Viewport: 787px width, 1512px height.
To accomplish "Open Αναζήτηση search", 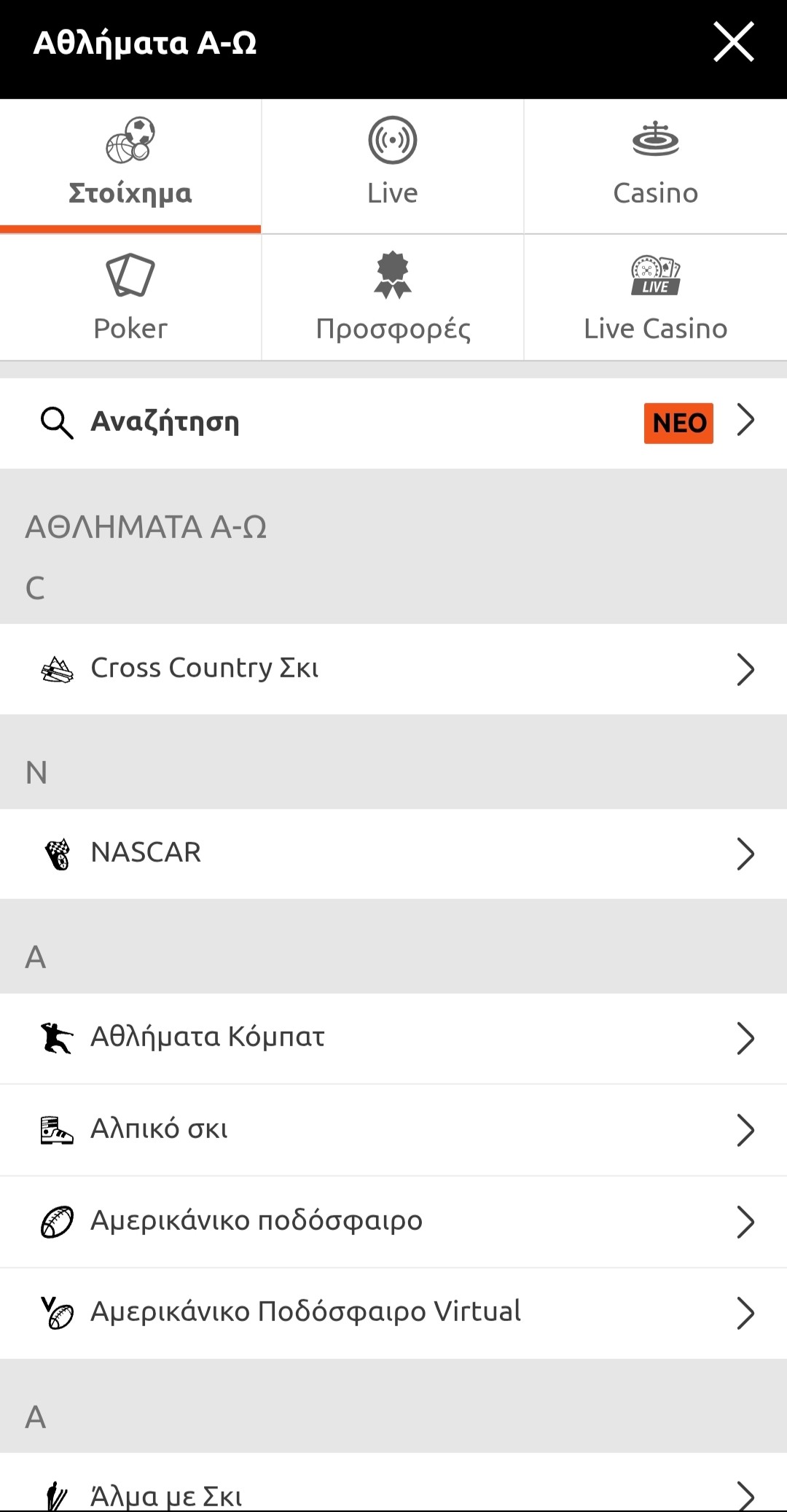I will tap(393, 423).
